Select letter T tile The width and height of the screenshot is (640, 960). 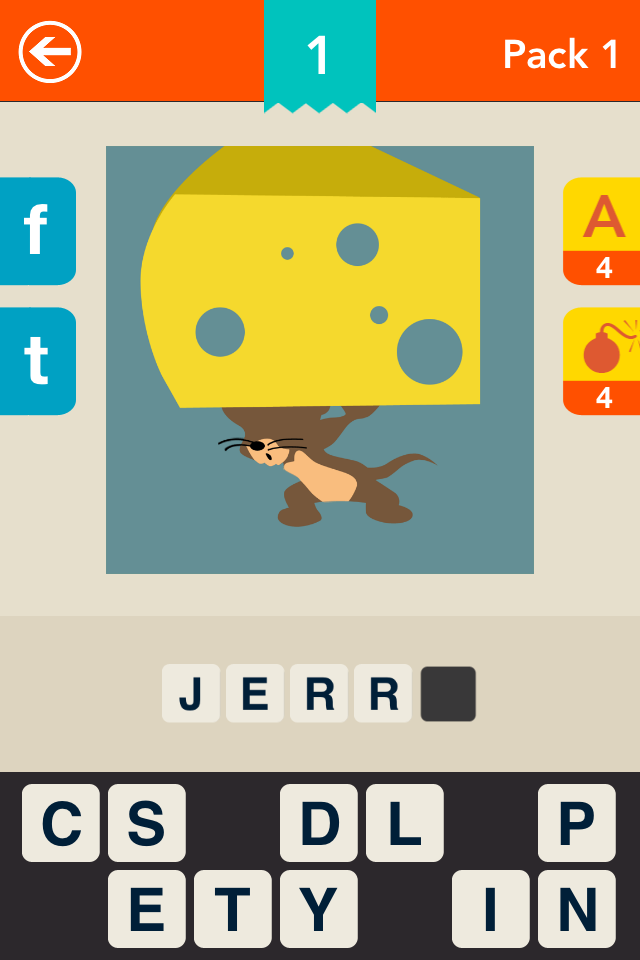click(232, 908)
